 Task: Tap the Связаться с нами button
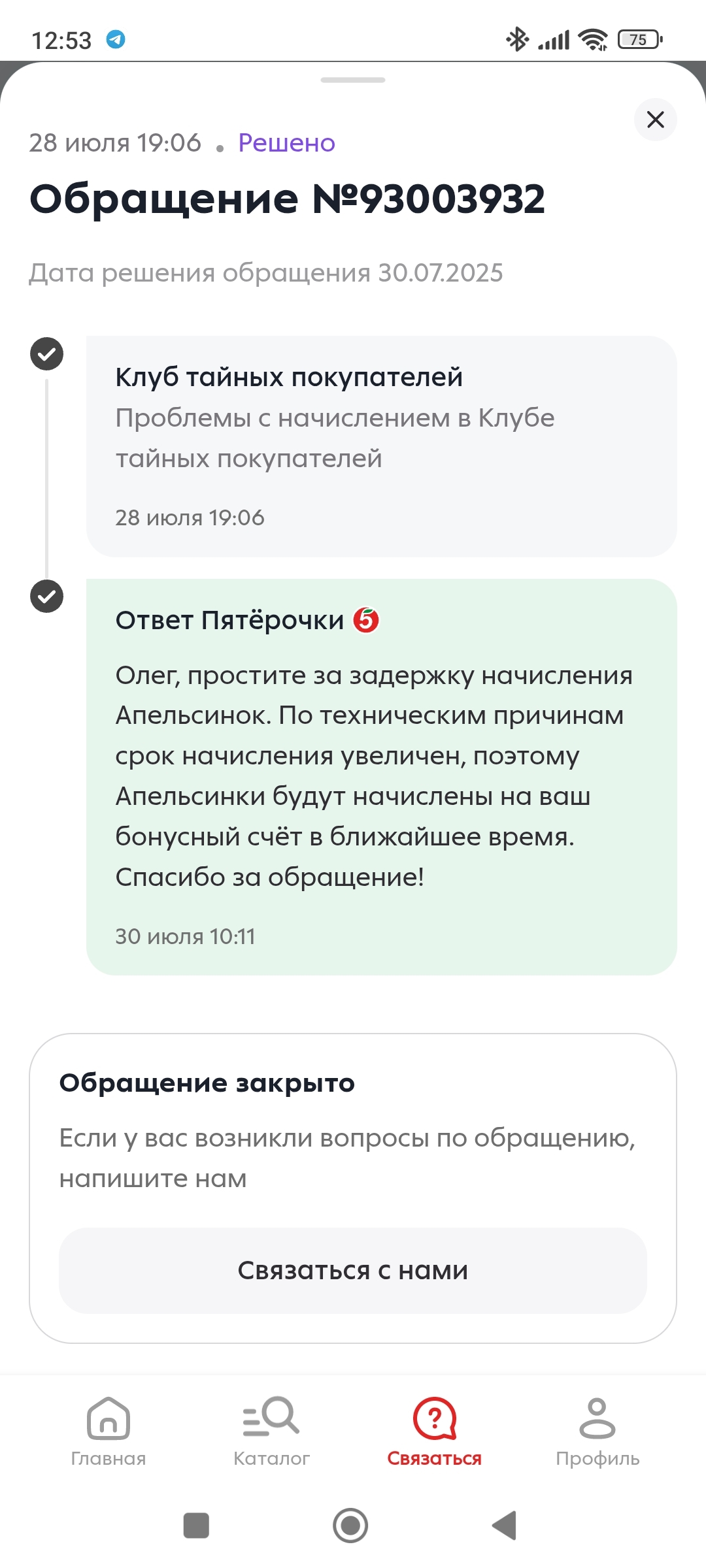(x=353, y=1271)
